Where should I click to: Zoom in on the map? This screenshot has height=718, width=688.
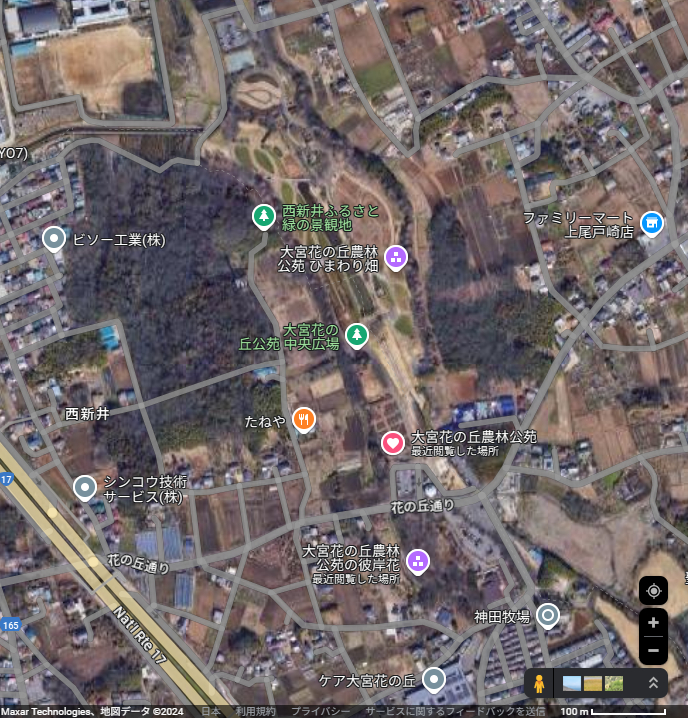[653, 623]
